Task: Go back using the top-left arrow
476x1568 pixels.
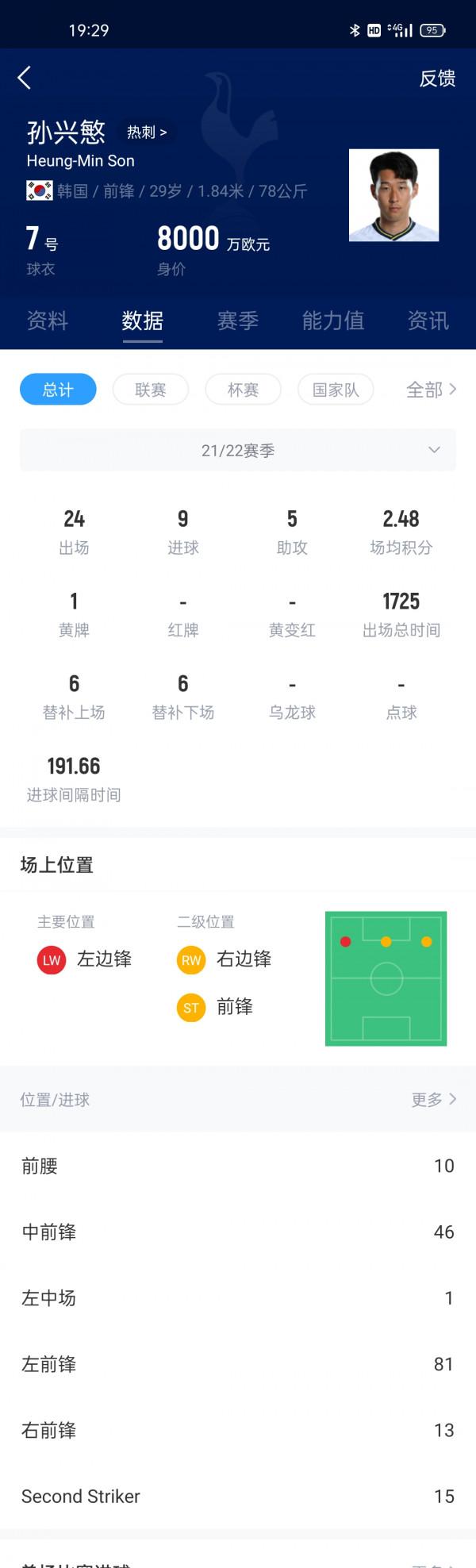Action: 25,78
